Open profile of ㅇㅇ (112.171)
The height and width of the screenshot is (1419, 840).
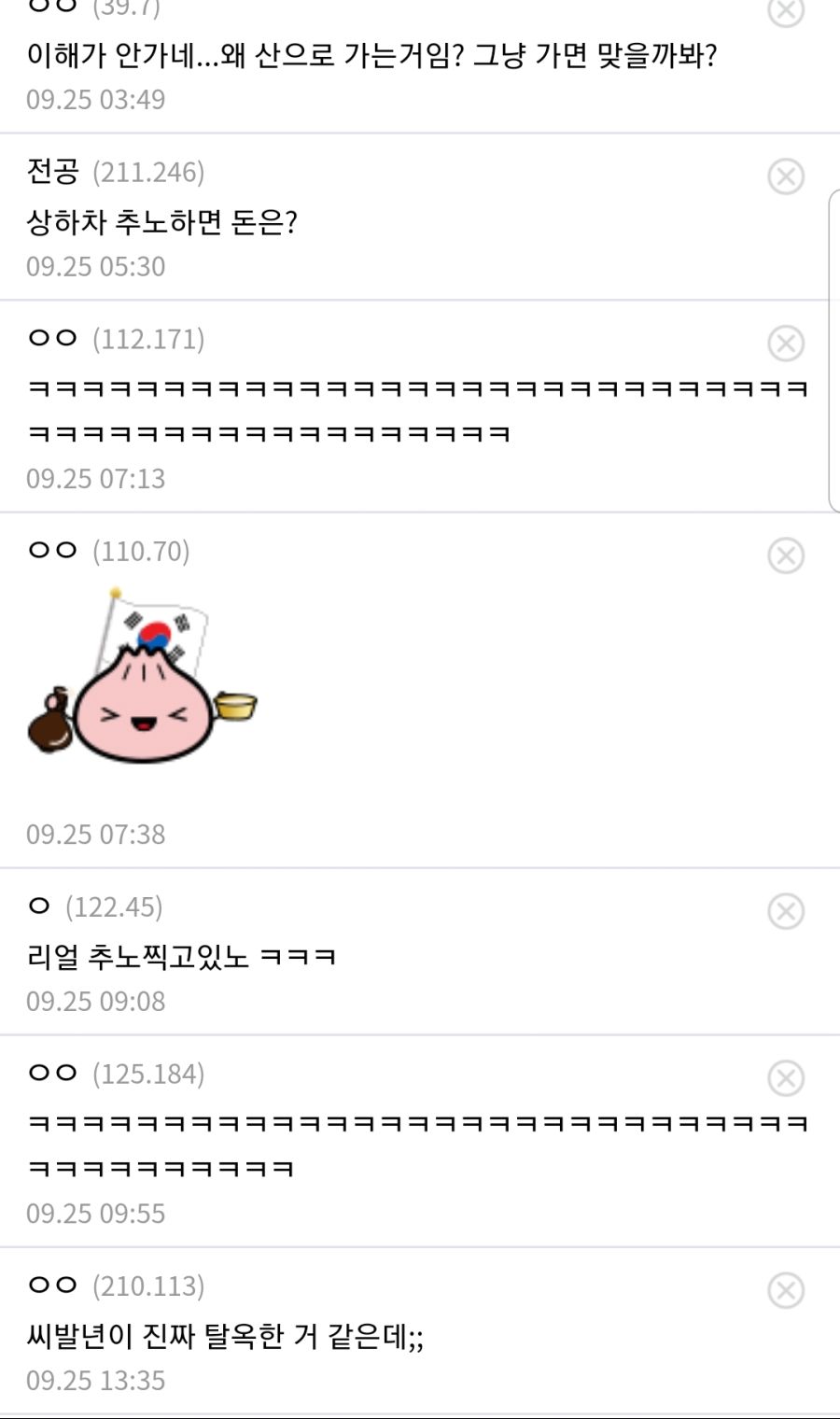tap(49, 339)
